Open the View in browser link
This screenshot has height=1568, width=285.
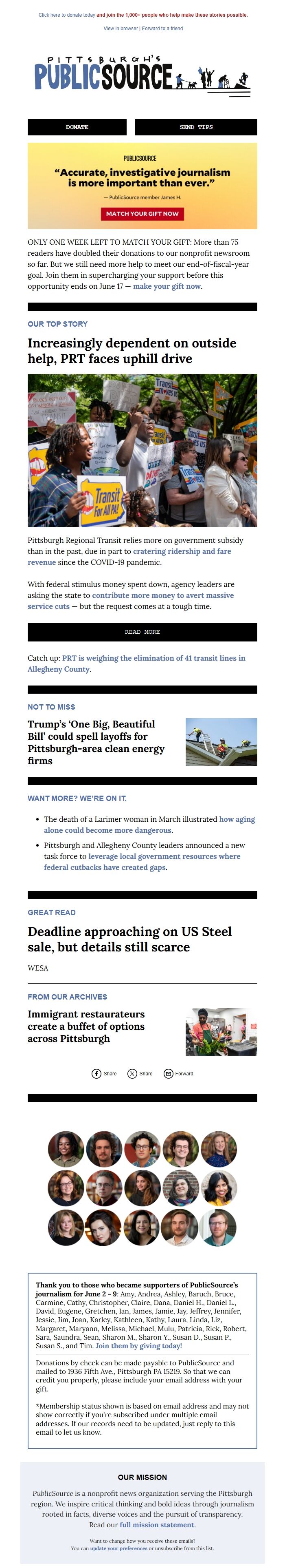coord(121,29)
